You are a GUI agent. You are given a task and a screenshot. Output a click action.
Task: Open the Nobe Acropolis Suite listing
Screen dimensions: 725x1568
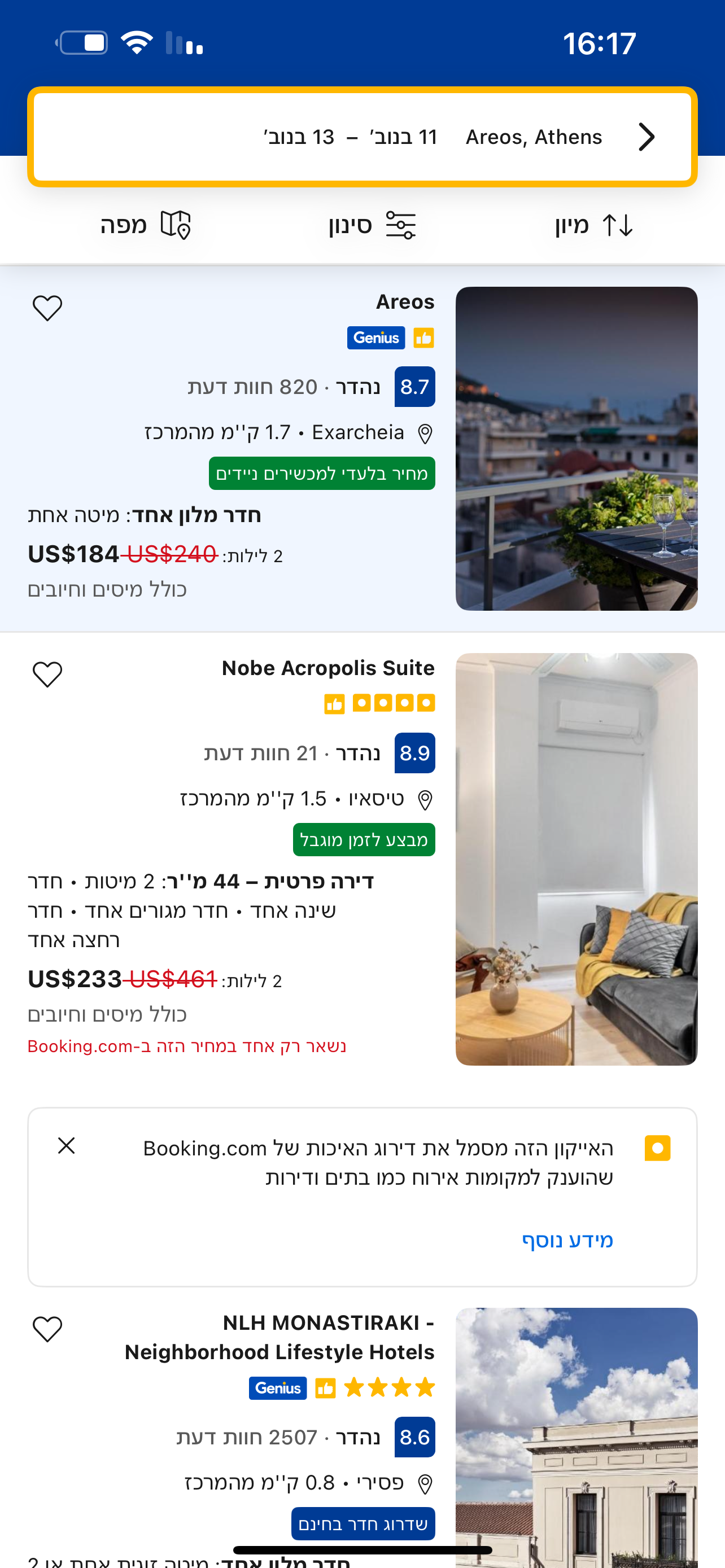tap(362, 860)
